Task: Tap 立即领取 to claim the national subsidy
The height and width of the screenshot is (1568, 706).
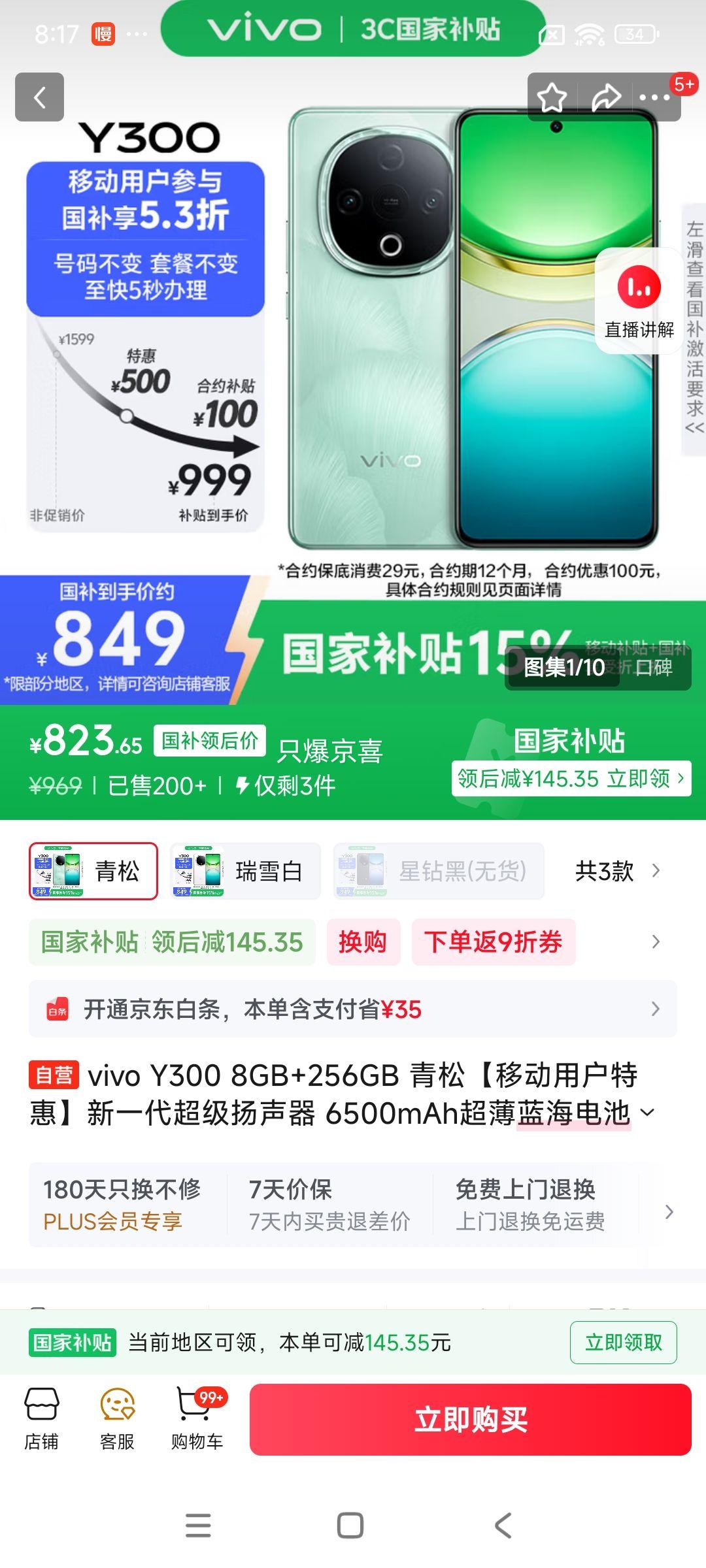Action: coord(623,1343)
